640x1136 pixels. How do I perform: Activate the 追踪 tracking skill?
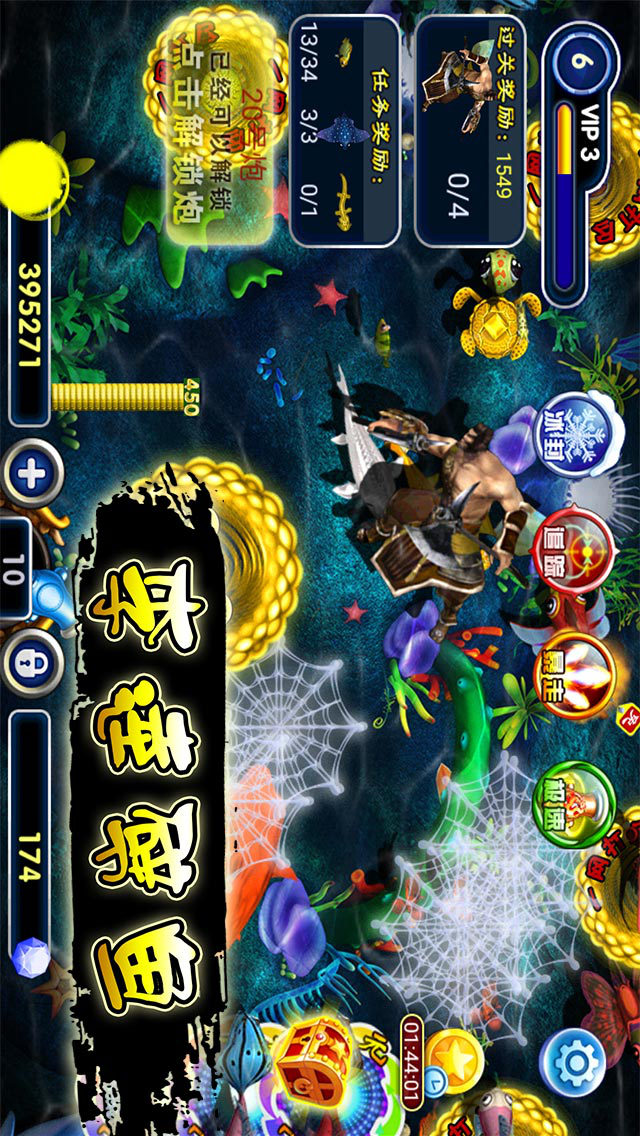pos(576,548)
